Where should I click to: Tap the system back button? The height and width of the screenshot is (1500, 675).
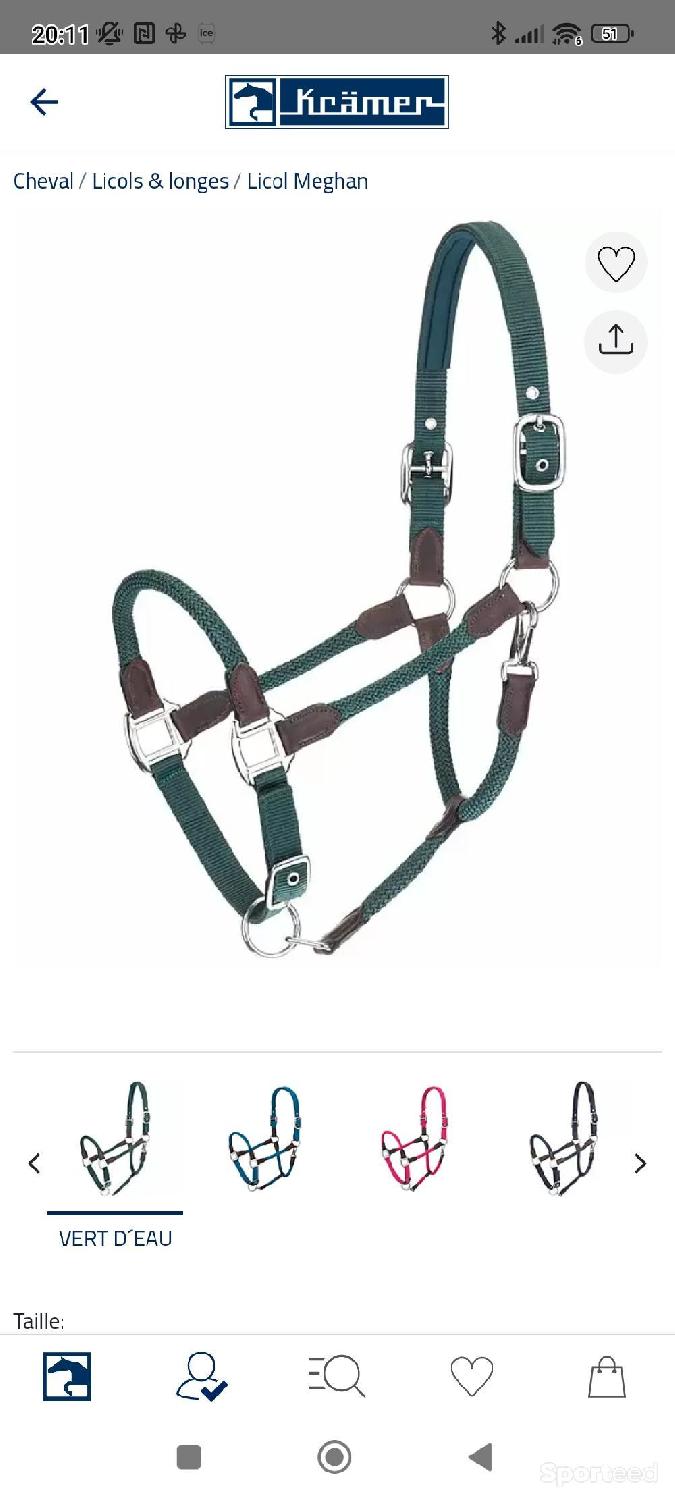tap(481, 1457)
